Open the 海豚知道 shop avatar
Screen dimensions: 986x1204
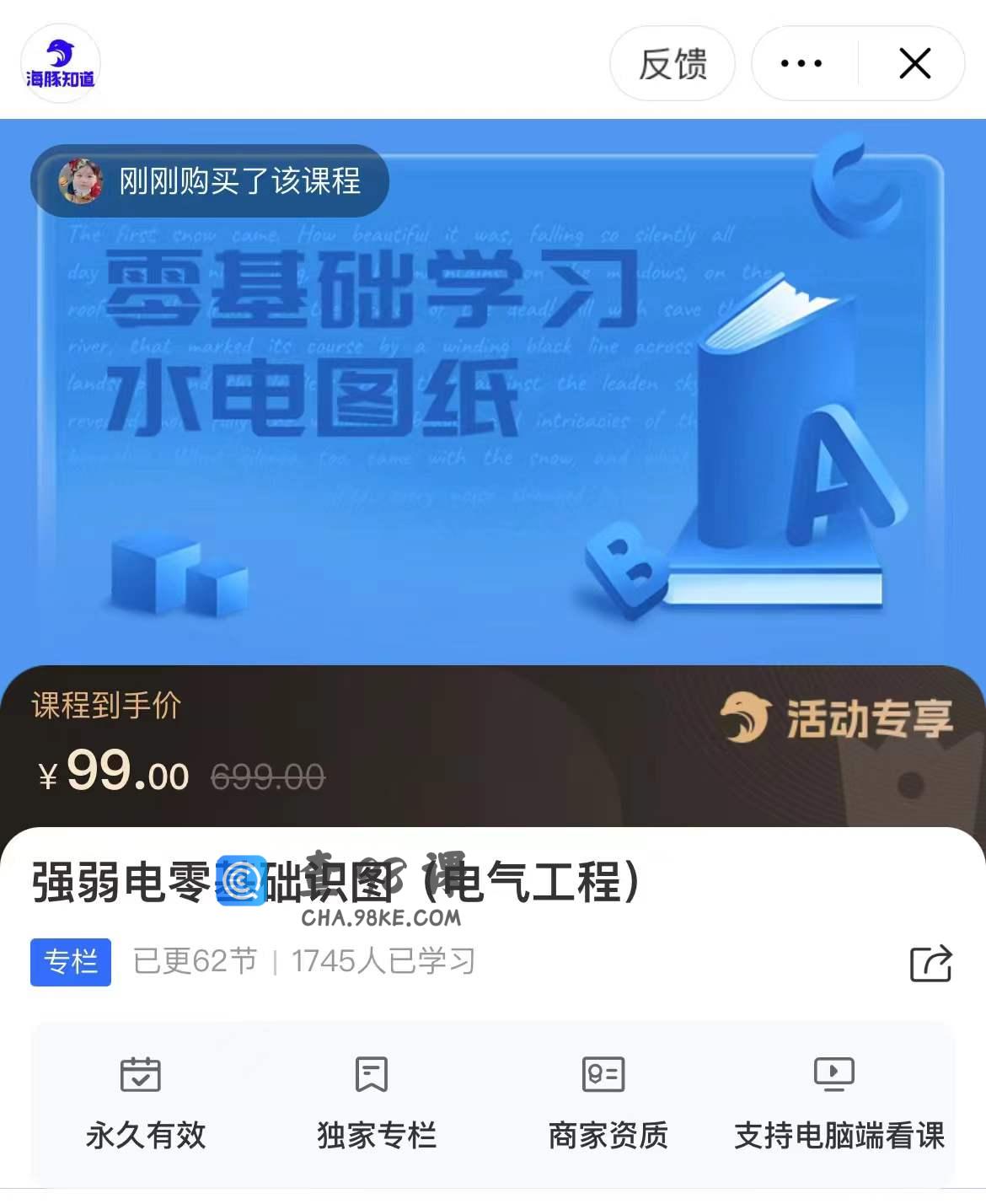point(61,64)
